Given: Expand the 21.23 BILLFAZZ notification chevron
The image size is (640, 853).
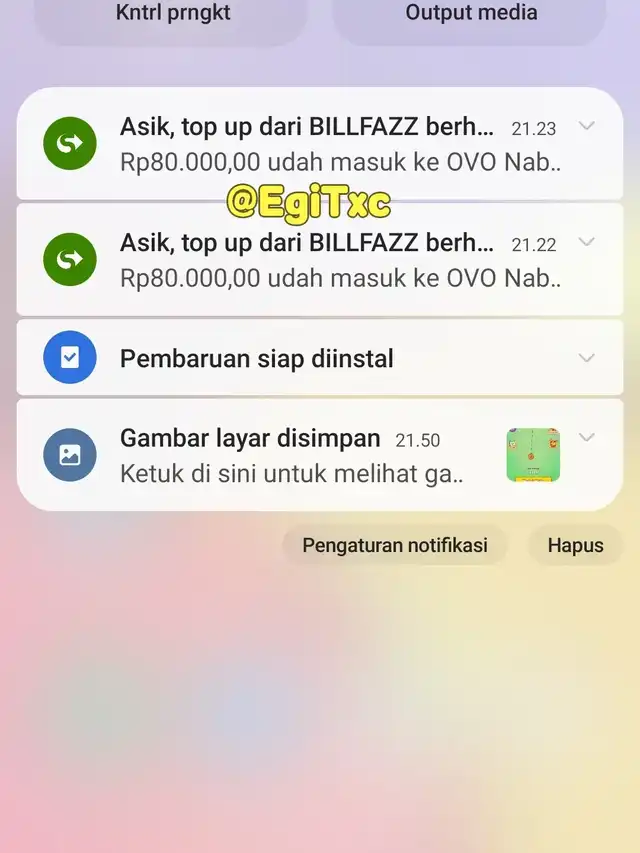Looking at the screenshot, I should [586, 126].
